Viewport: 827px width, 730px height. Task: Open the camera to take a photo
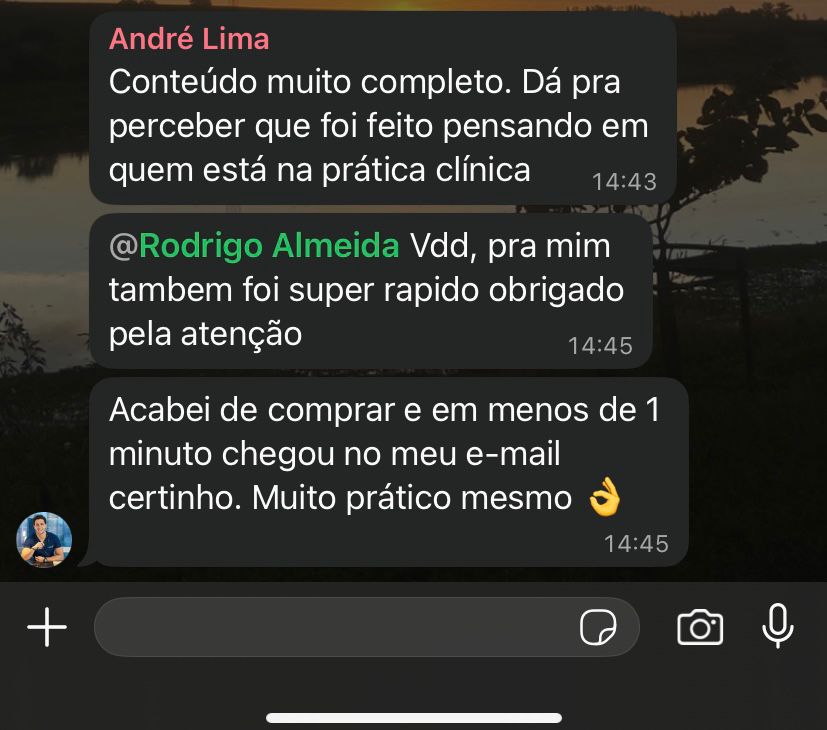(x=700, y=627)
